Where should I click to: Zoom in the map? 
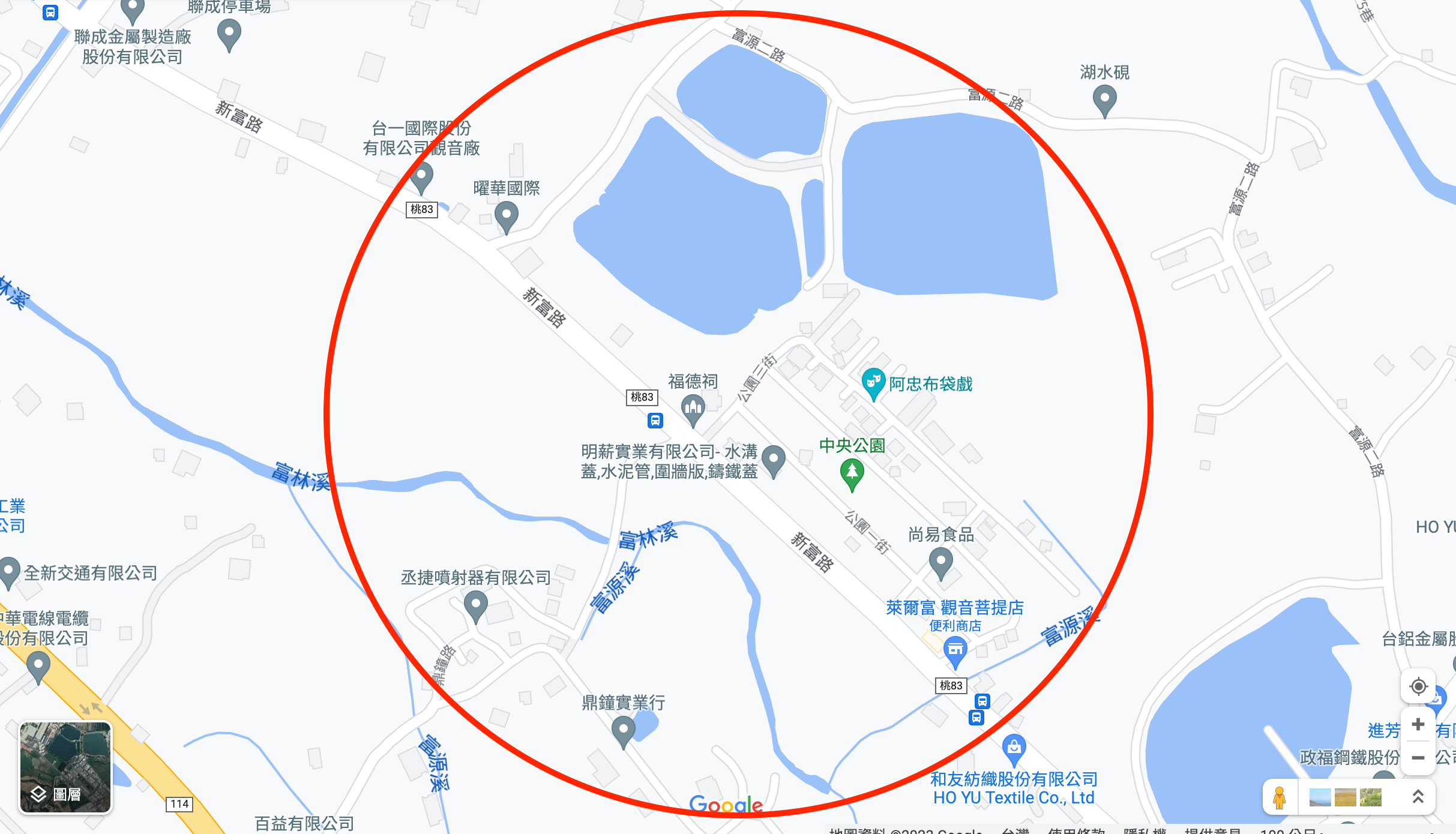point(1418,725)
